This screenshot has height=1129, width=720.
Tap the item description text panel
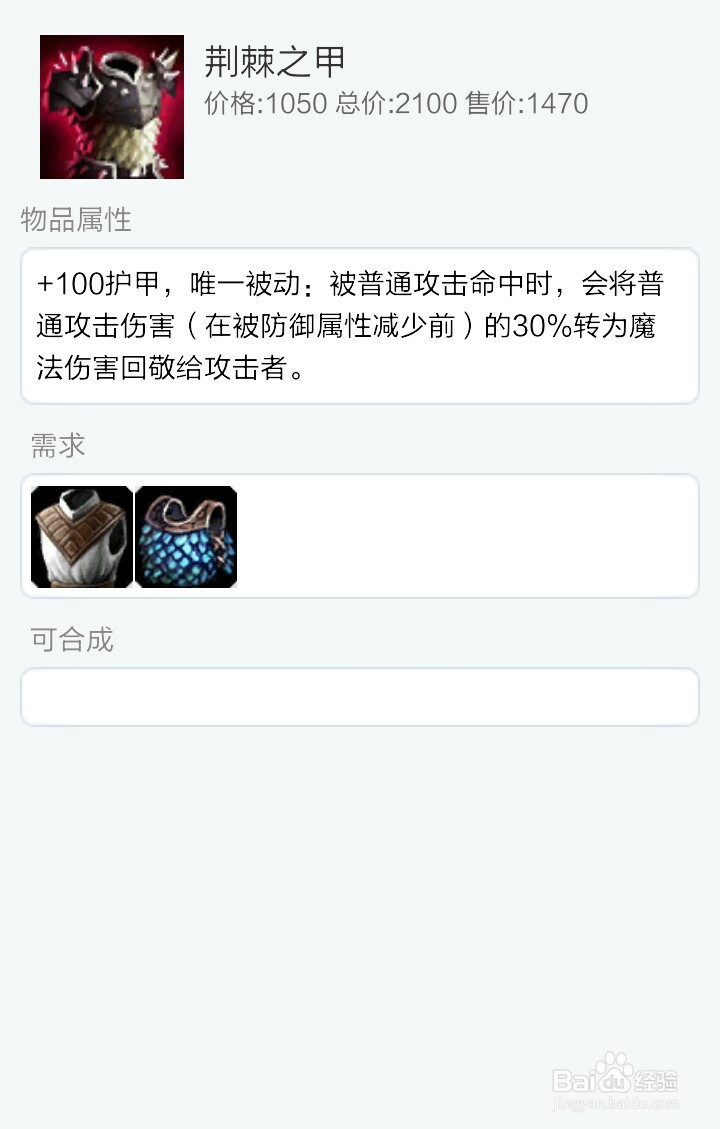[359, 321]
